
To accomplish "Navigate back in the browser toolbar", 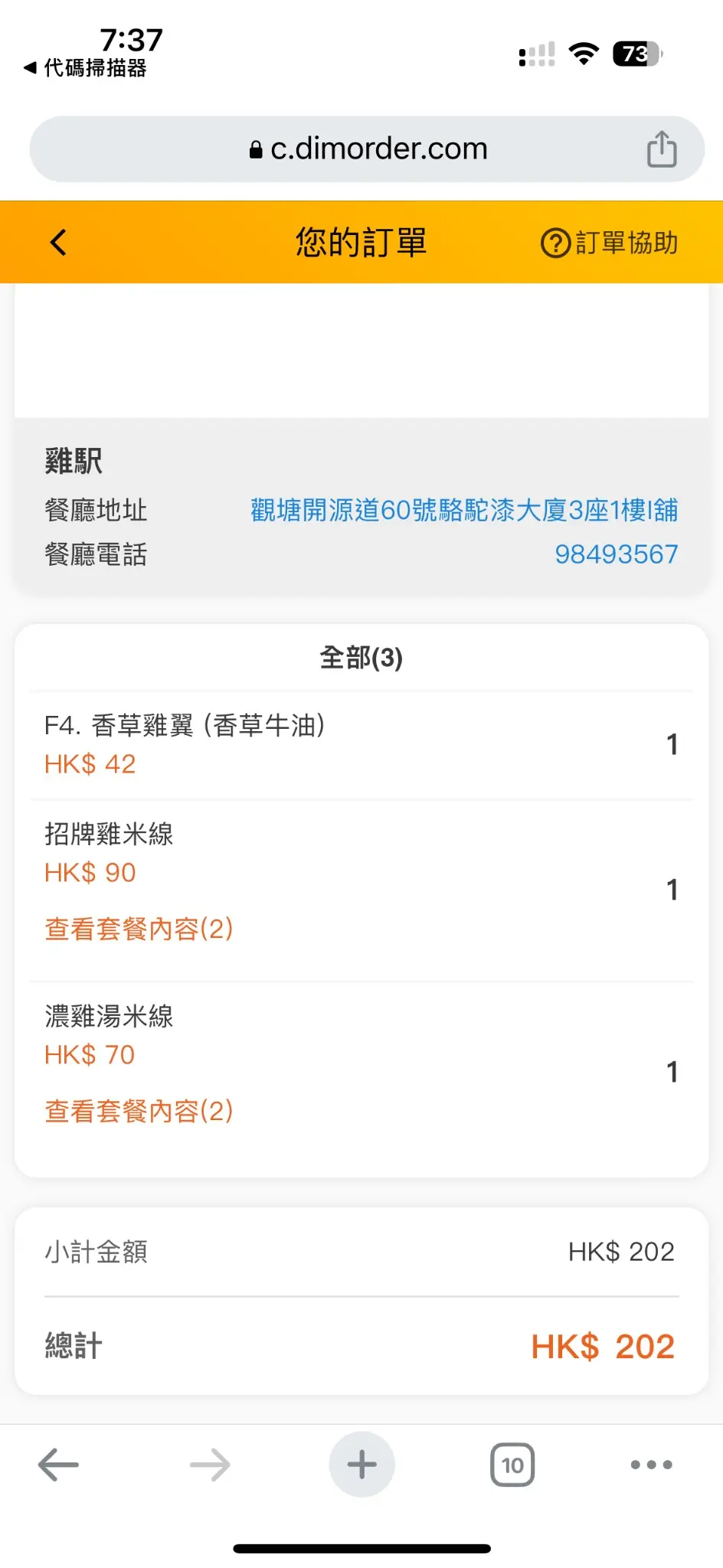I will pyautogui.click(x=58, y=1465).
